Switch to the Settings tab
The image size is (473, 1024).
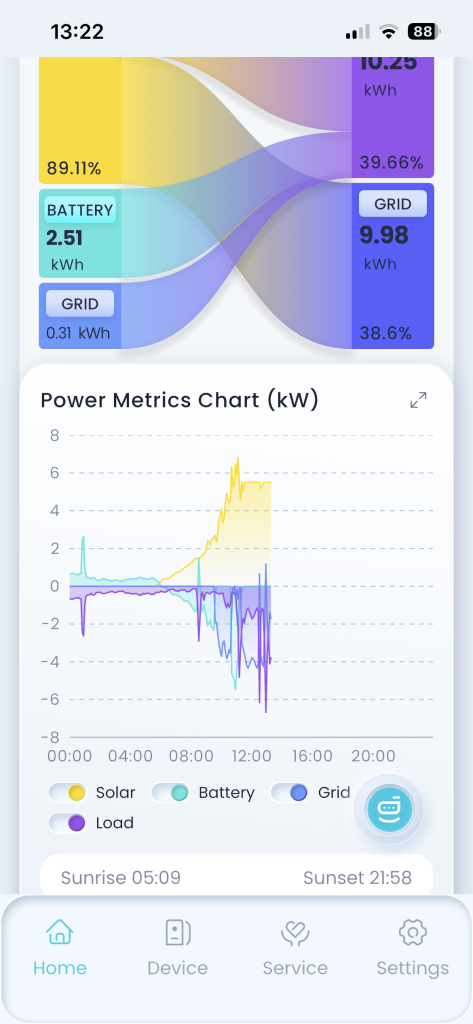(x=413, y=947)
